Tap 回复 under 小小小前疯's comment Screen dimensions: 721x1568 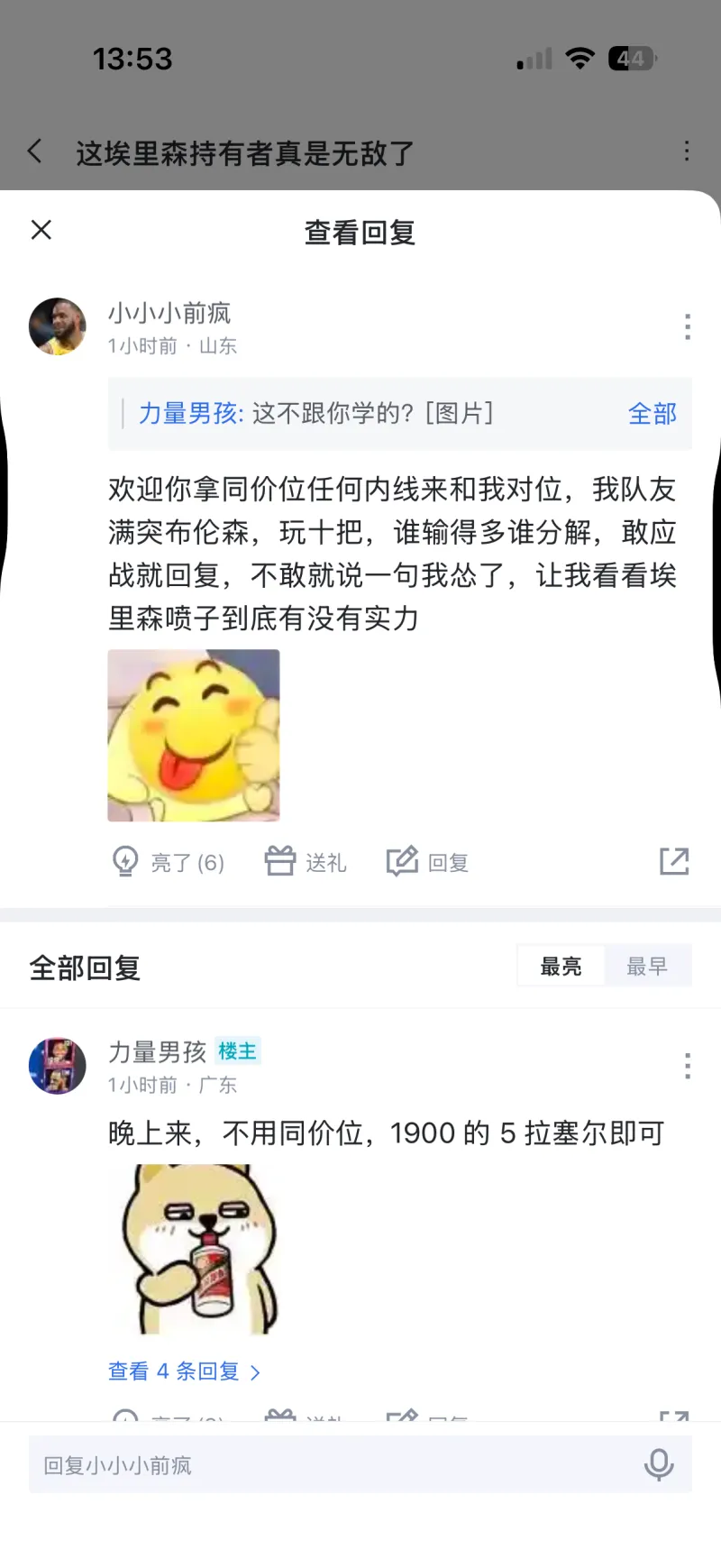coord(428,862)
